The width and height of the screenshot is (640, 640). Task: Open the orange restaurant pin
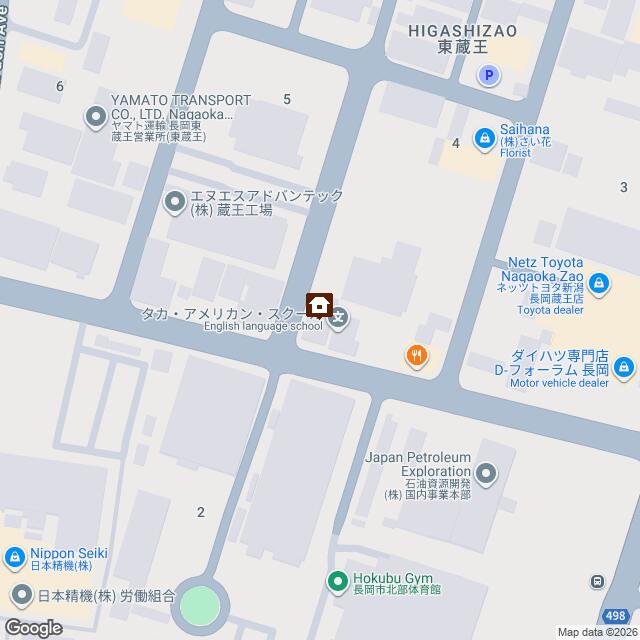pyautogui.click(x=417, y=354)
